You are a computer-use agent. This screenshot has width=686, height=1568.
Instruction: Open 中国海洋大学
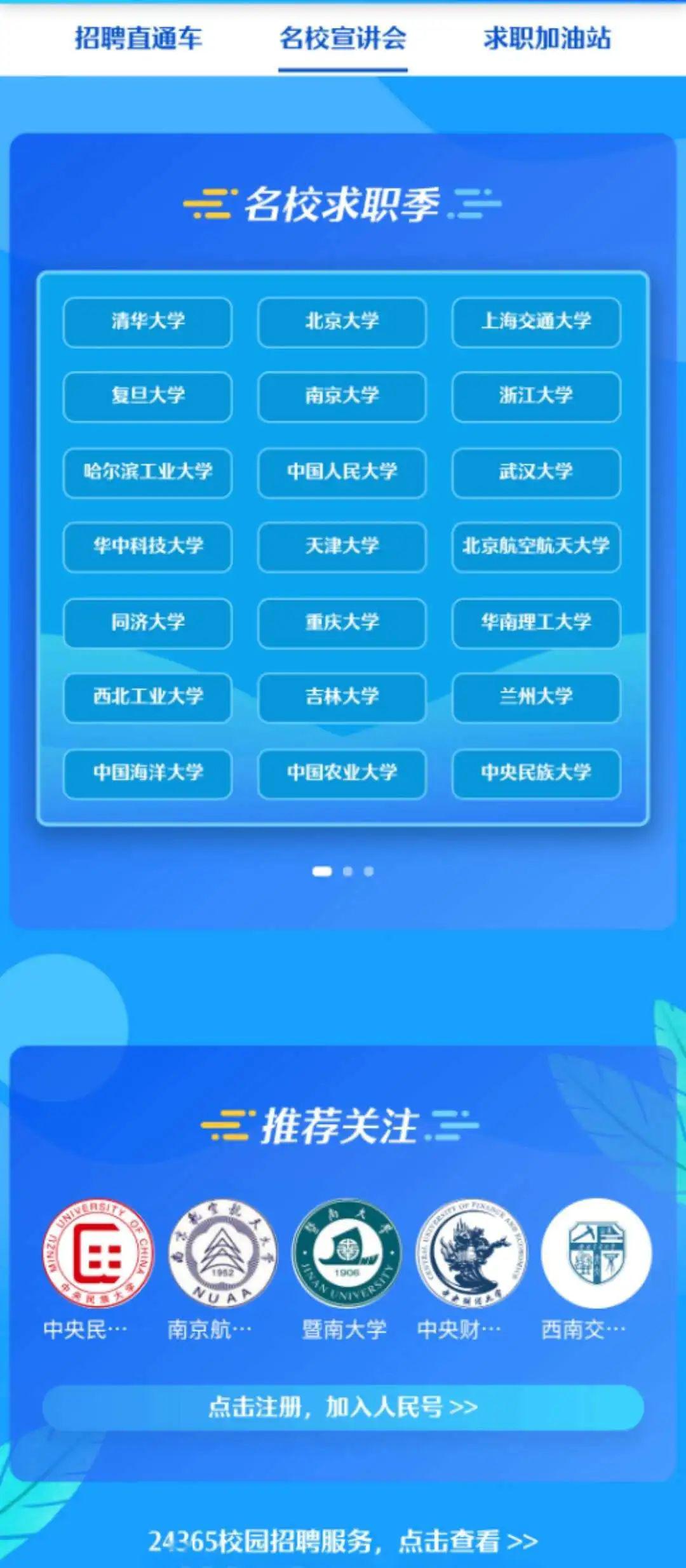tap(147, 773)
